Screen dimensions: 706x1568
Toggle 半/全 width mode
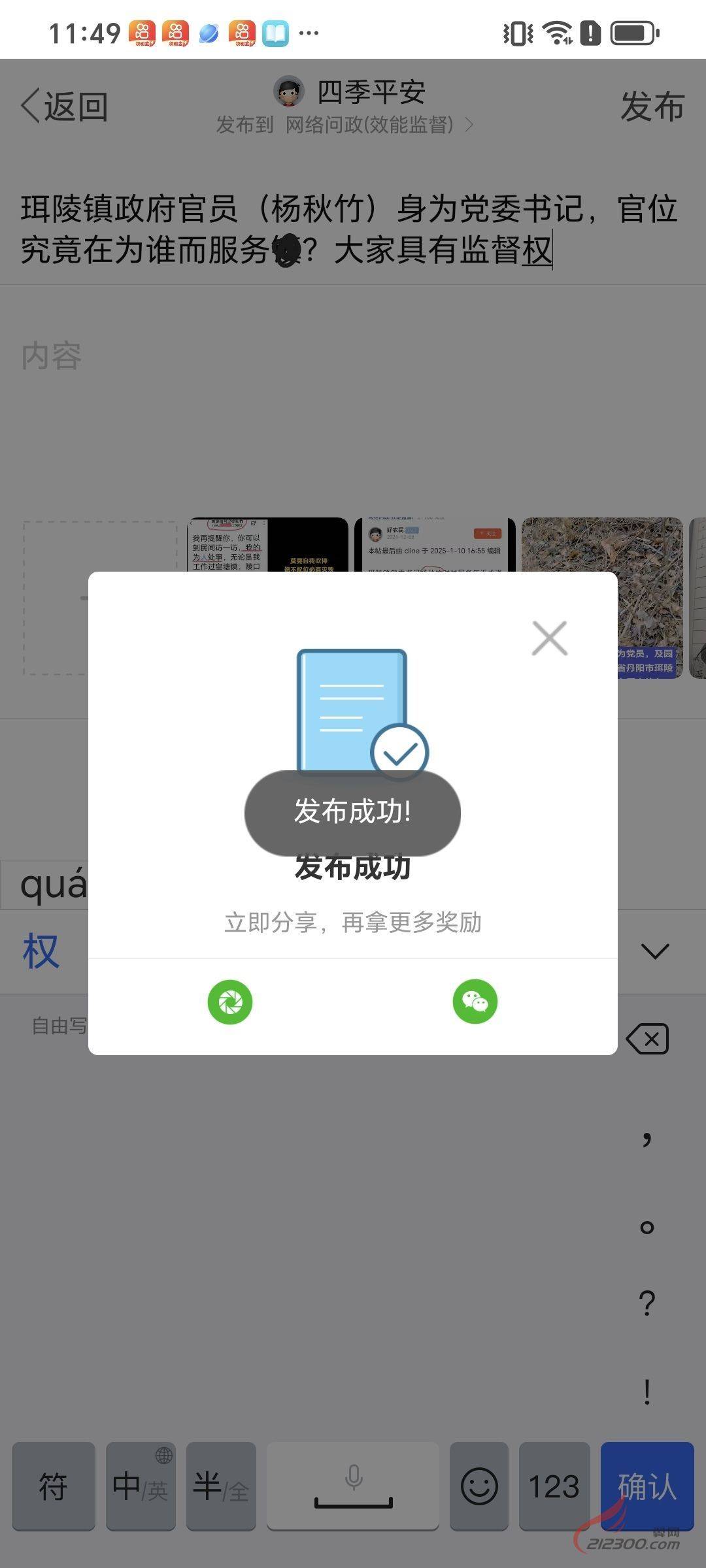[x=221, y=1486]
